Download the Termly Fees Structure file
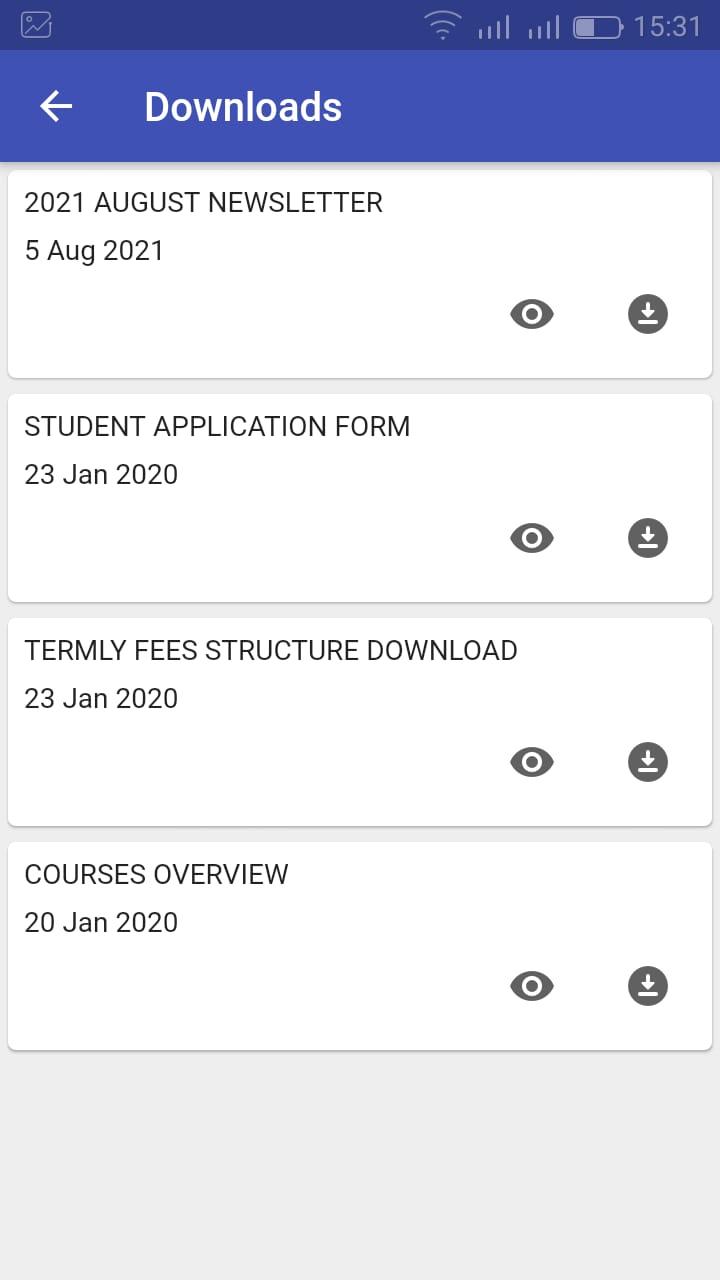Image resolution: width=720 pixels, height=1280 pixels. [648, 762]
